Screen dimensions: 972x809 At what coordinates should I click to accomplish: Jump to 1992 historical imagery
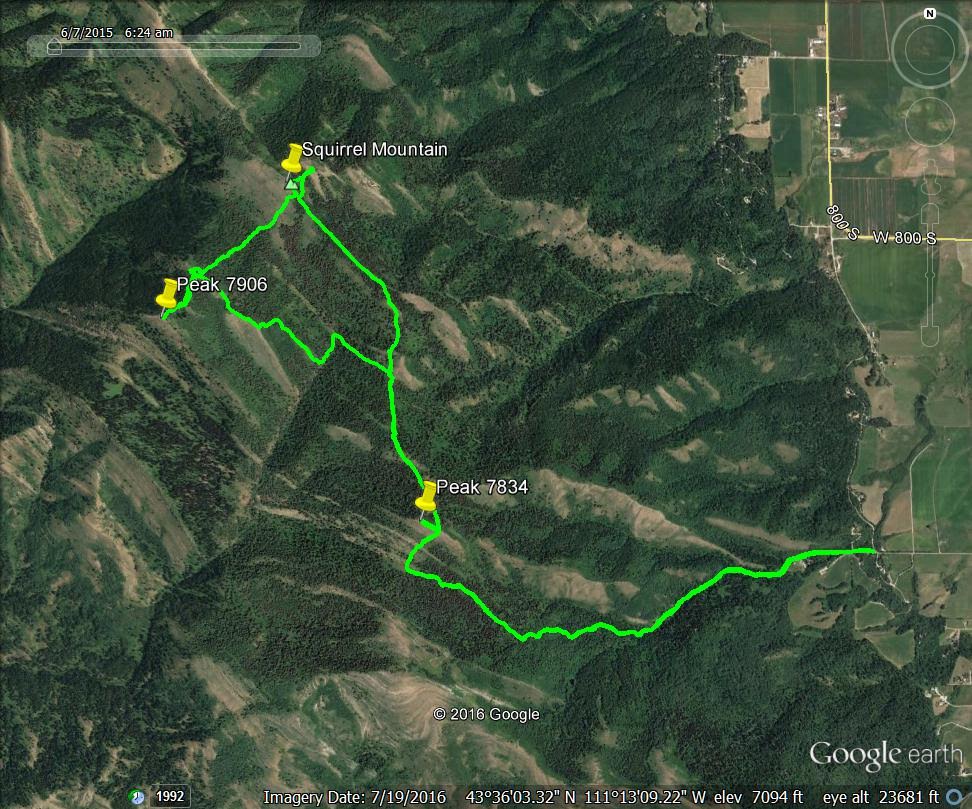tap(170, 797)
